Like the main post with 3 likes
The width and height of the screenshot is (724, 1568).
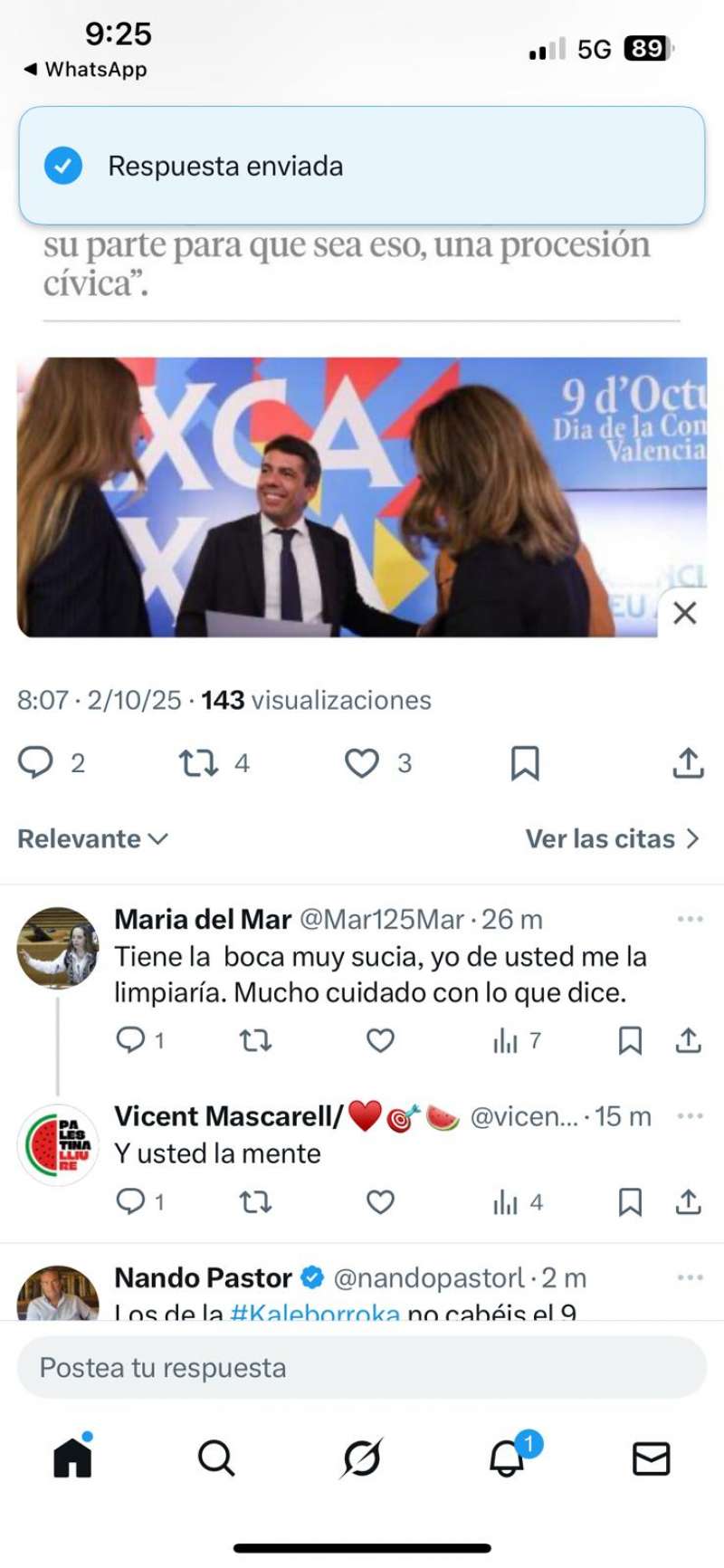[362, 763]
